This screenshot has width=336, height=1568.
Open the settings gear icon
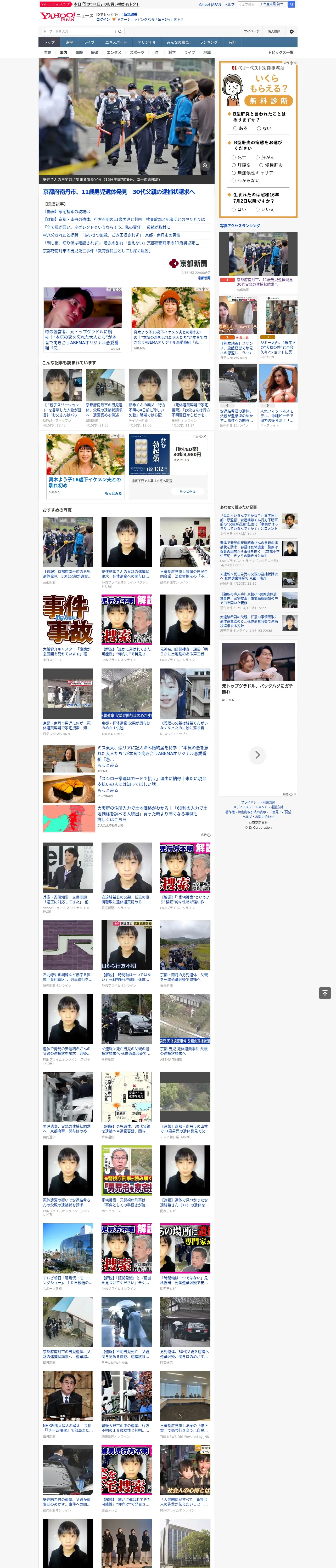(292, 32)
